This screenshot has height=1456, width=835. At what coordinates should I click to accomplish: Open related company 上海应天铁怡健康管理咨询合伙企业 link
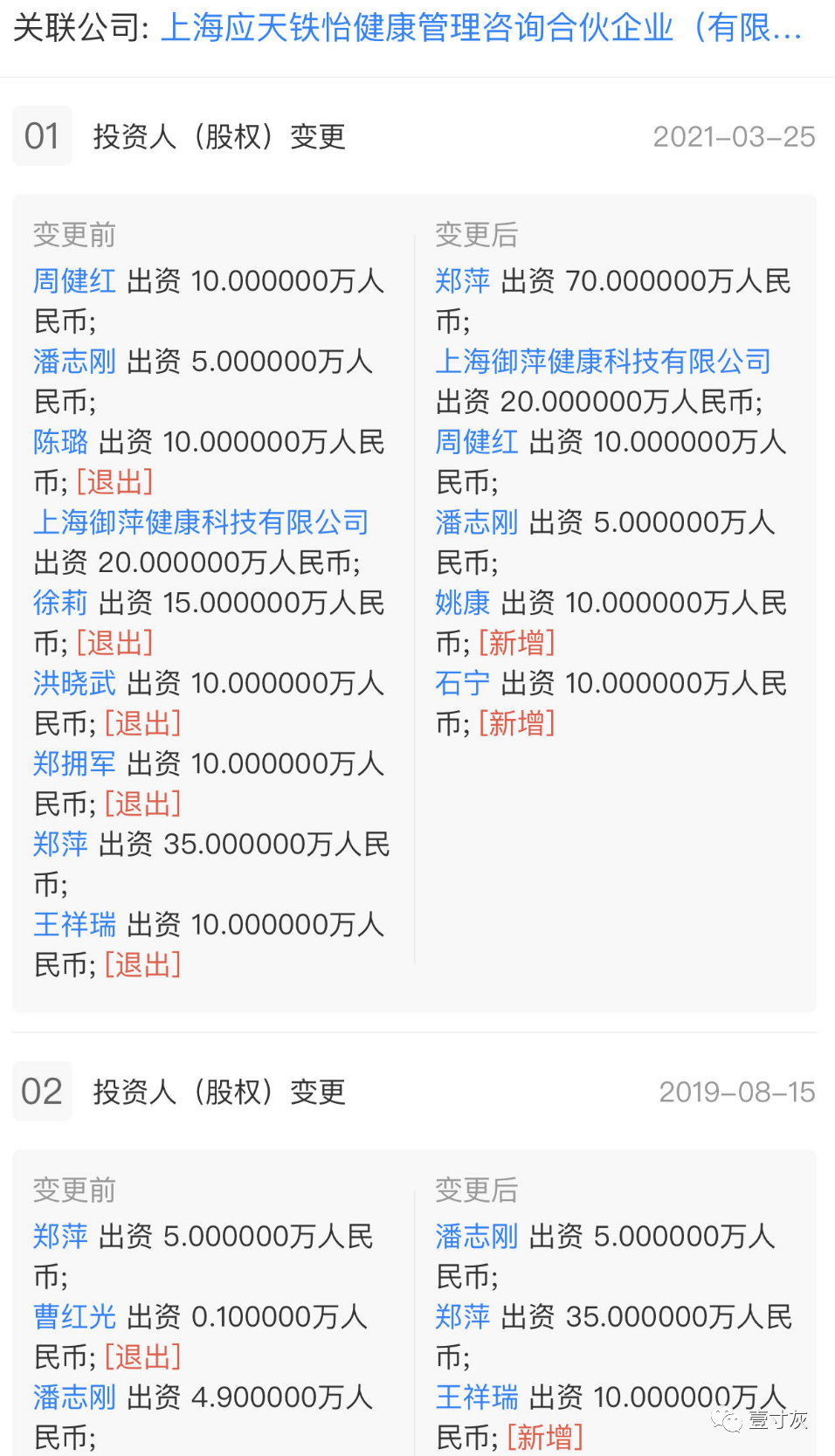point(482,28)
